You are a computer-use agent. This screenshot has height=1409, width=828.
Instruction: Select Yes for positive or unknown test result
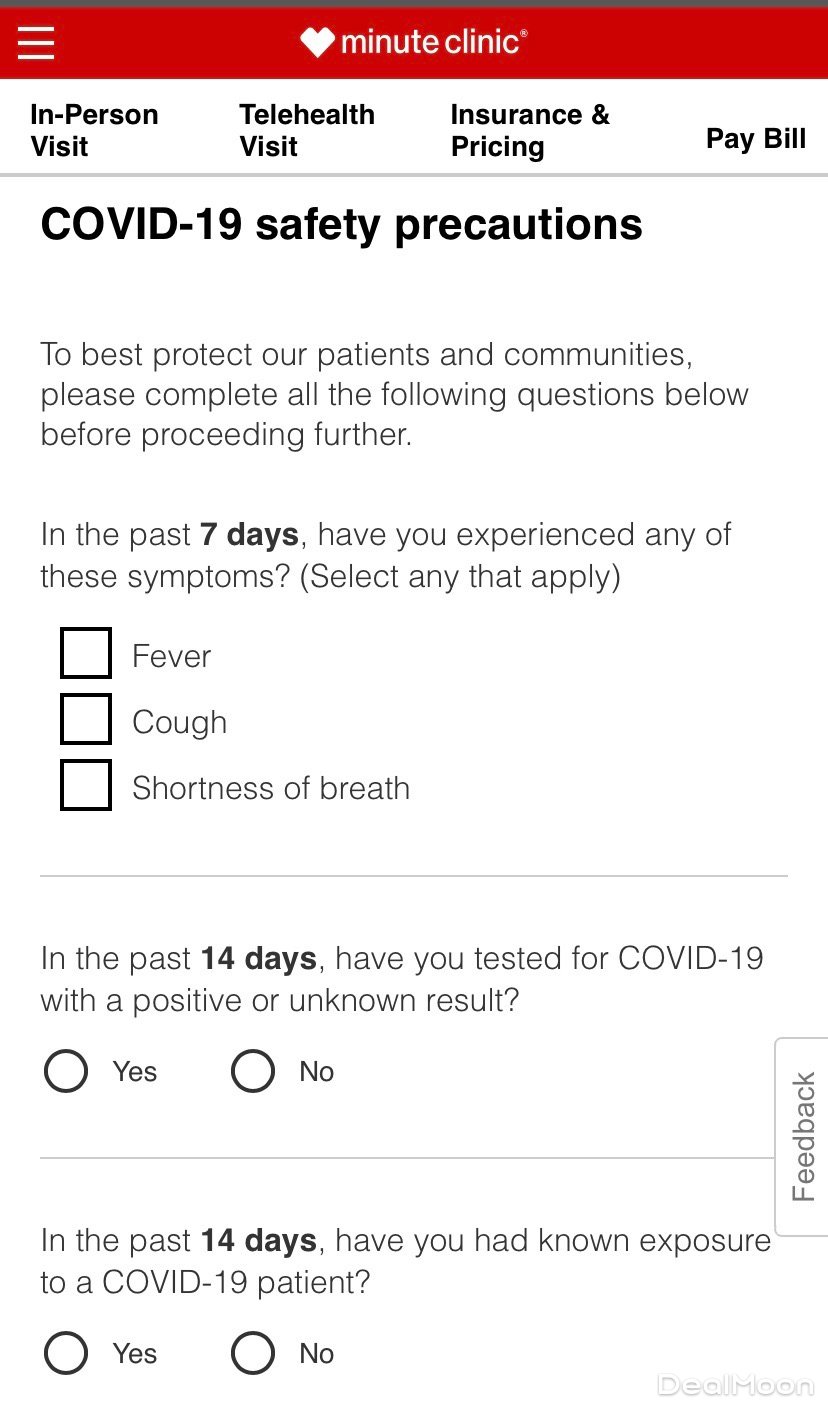[x=67, y=1071]
